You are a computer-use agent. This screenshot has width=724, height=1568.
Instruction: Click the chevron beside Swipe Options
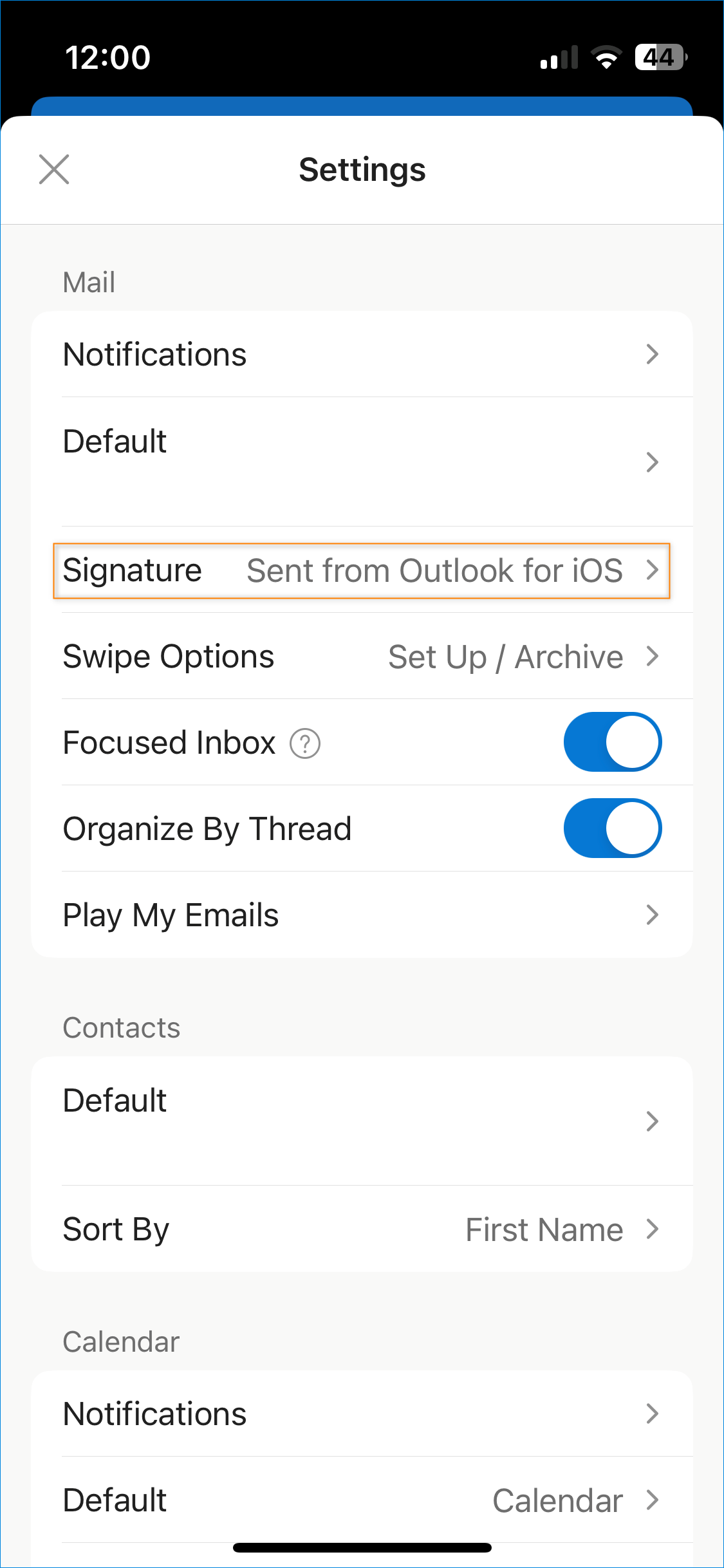653,656
